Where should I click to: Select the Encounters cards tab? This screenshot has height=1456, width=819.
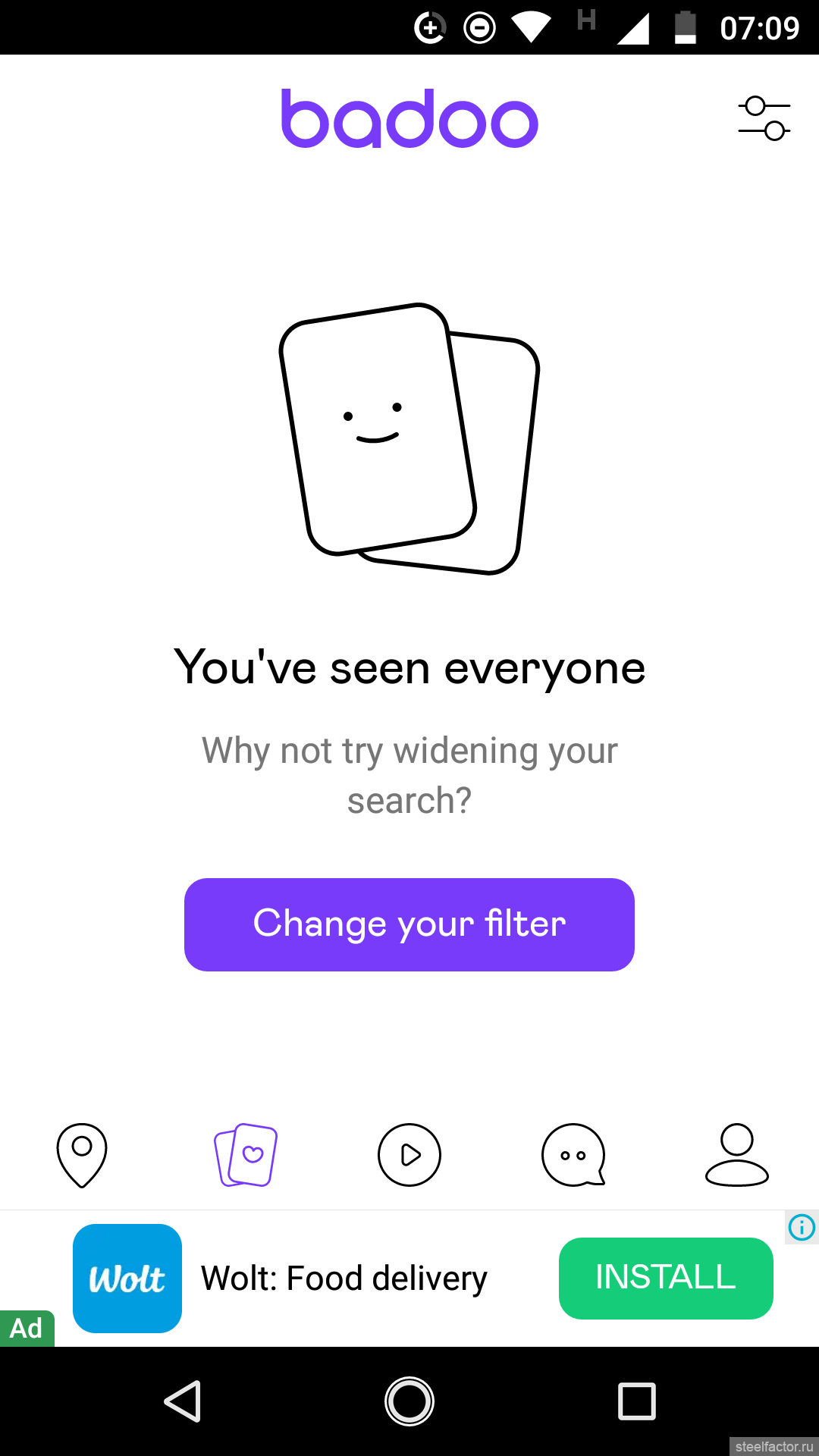tap(246, 1155)
